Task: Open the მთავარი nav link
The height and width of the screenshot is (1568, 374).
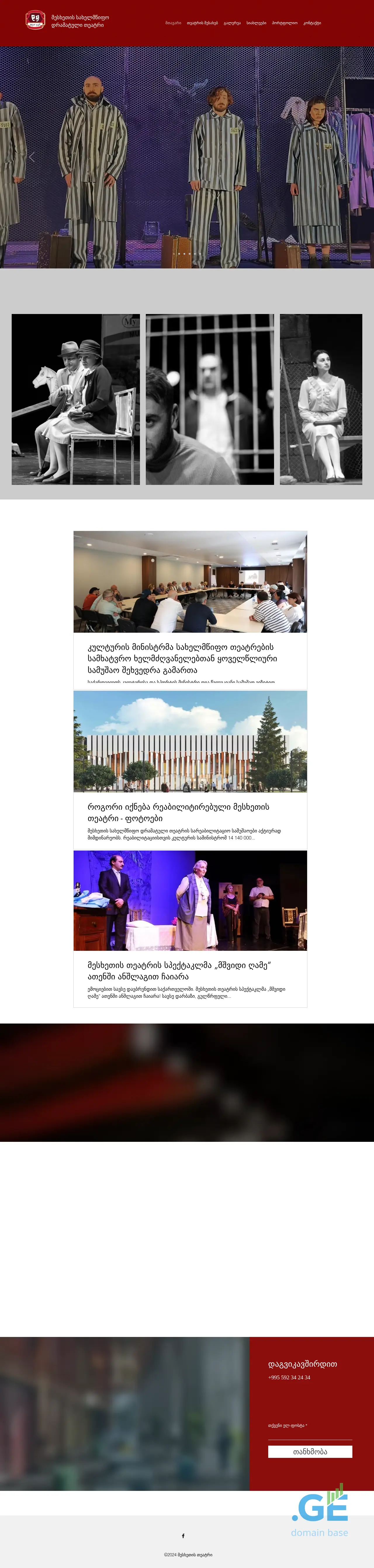Action: coord(173,23)
